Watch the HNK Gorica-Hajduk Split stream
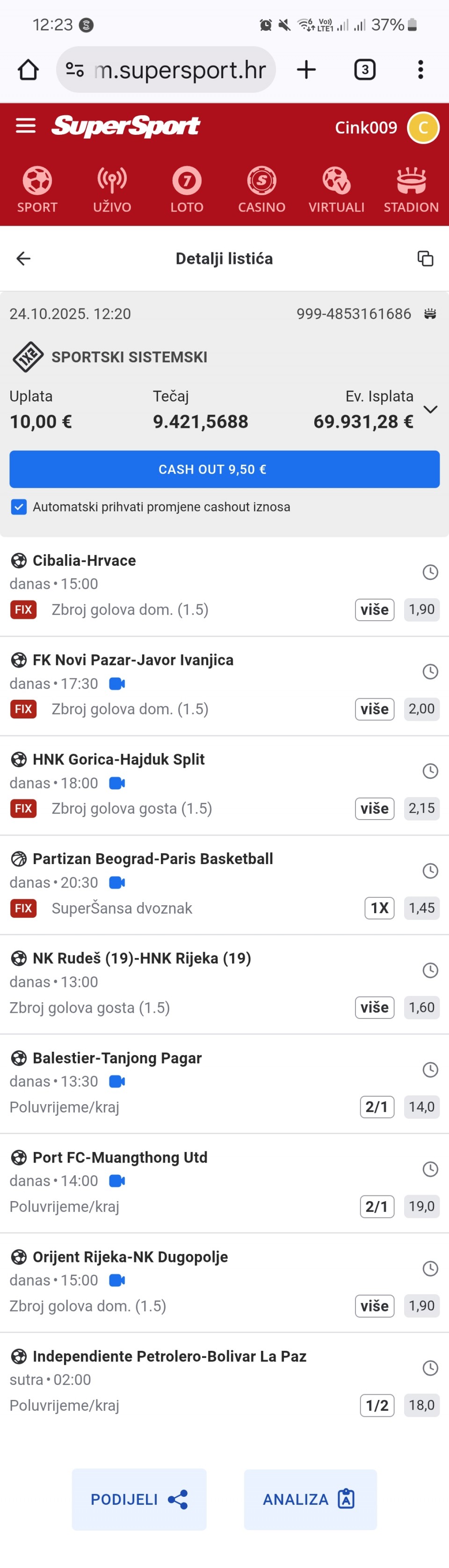This screenshot has height=1568, width=449. (x=117, y=784)
